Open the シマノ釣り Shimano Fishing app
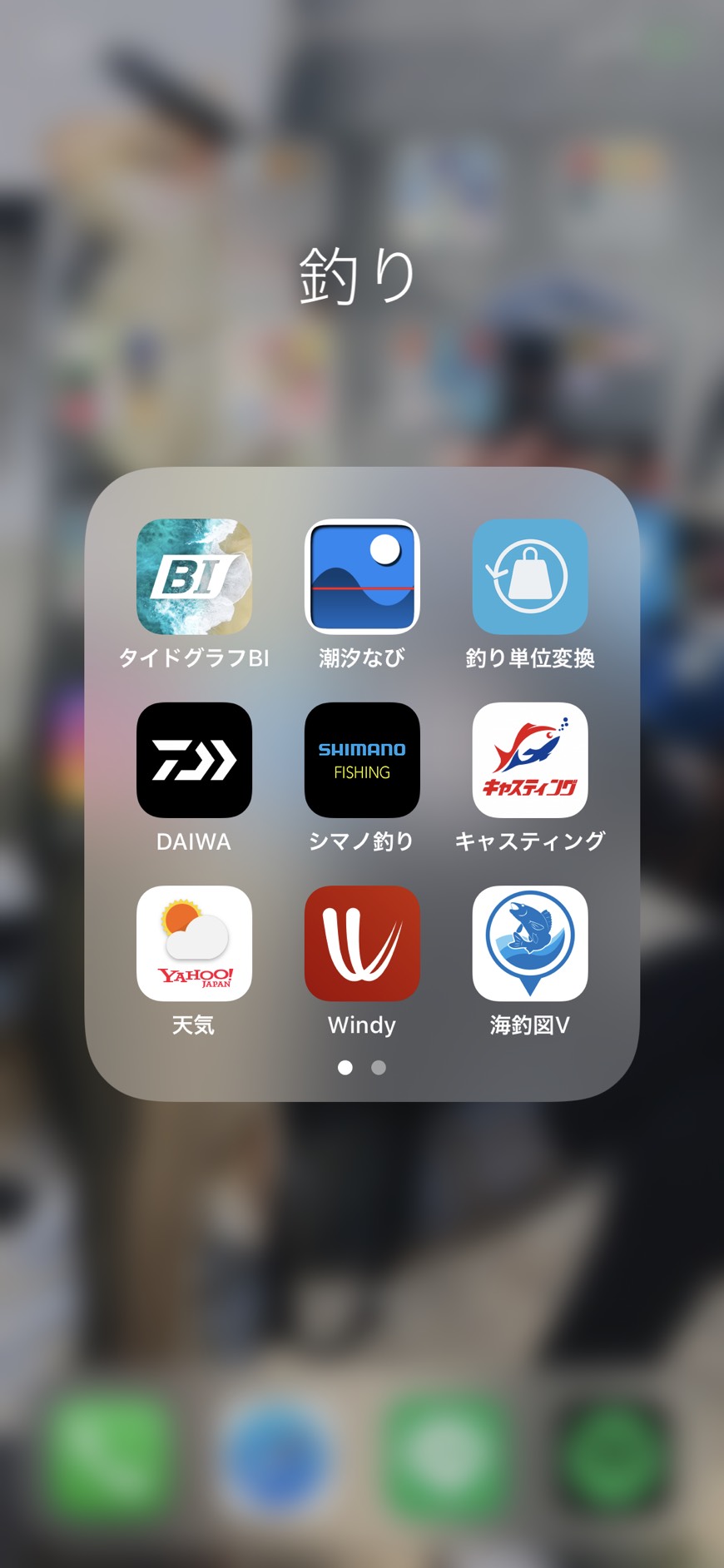724x1568 pixels. coord(362,760)
